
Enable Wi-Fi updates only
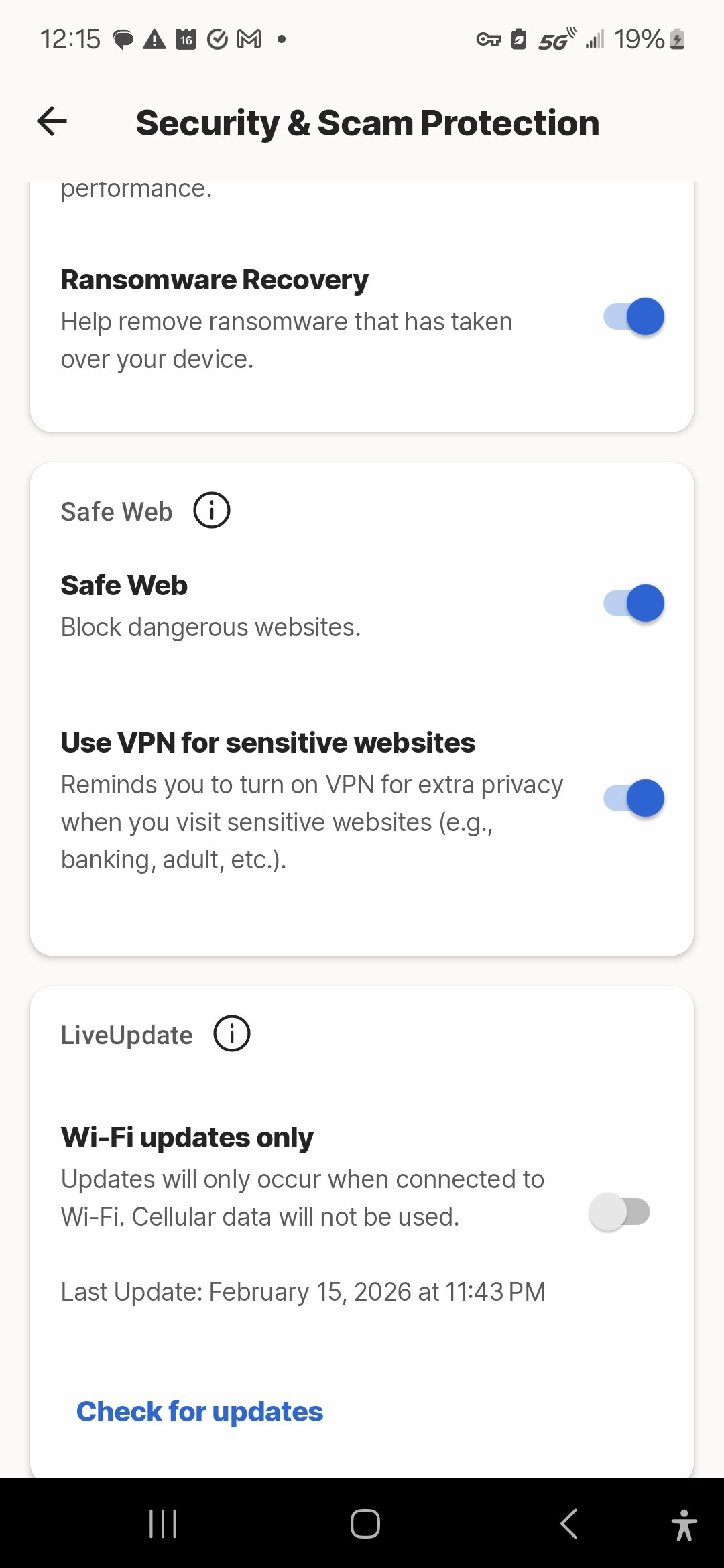pos(619,1212)
